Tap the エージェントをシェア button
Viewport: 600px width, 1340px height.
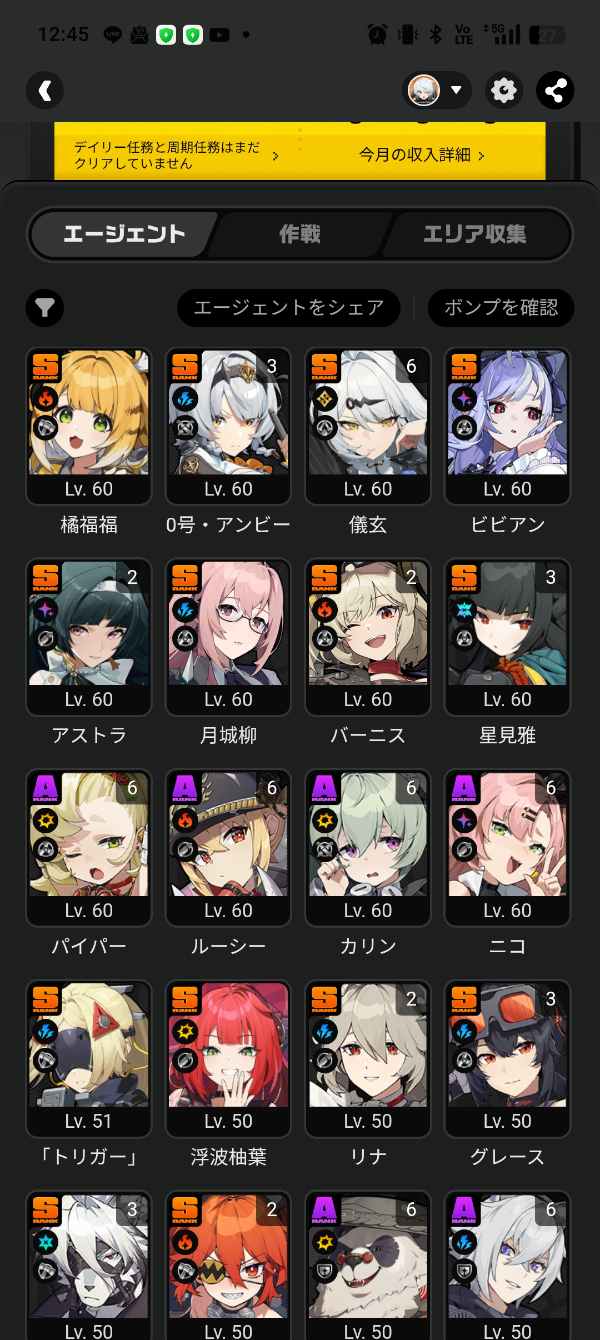[x=288, y=308]
